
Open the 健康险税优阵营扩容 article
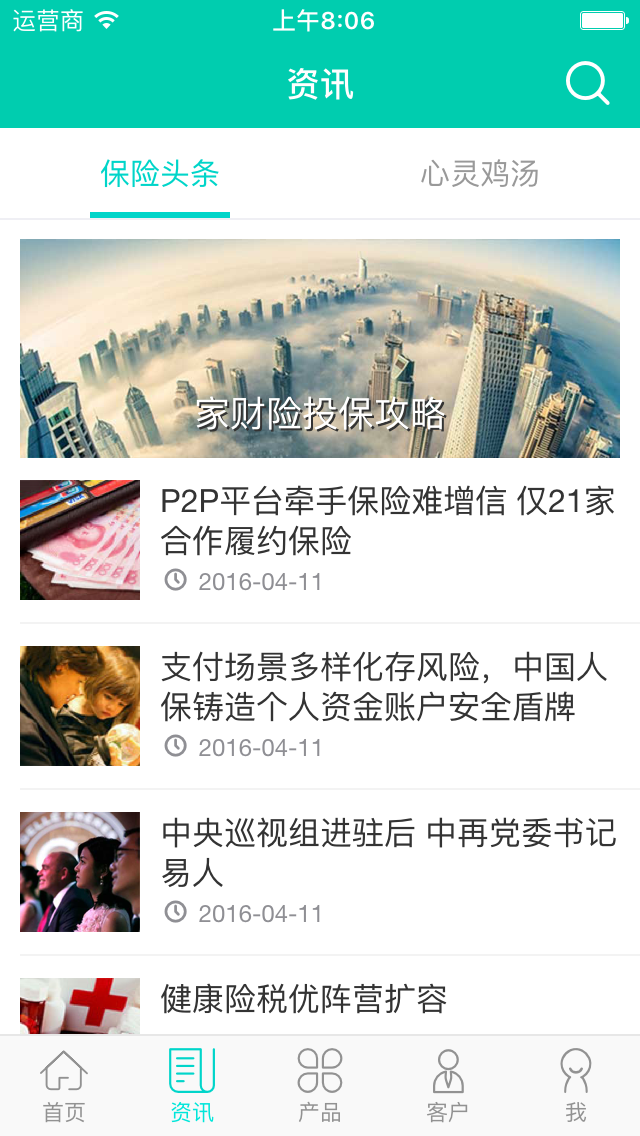(x=304, y=999)
